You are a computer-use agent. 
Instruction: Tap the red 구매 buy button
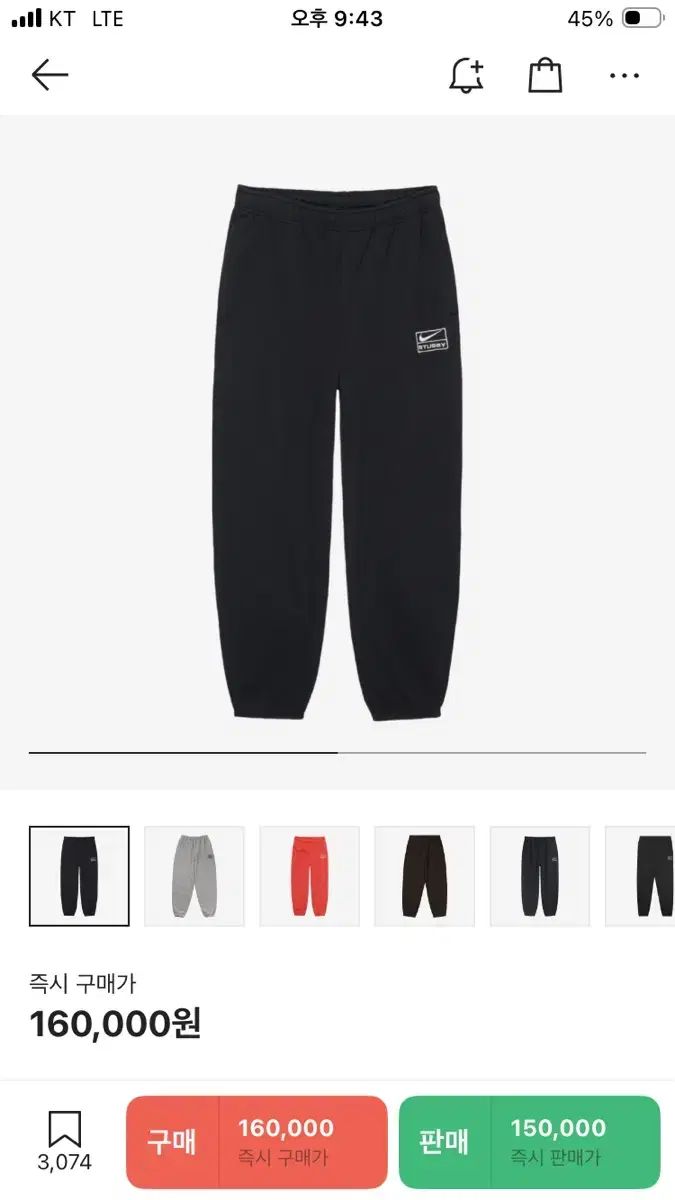256,1141
